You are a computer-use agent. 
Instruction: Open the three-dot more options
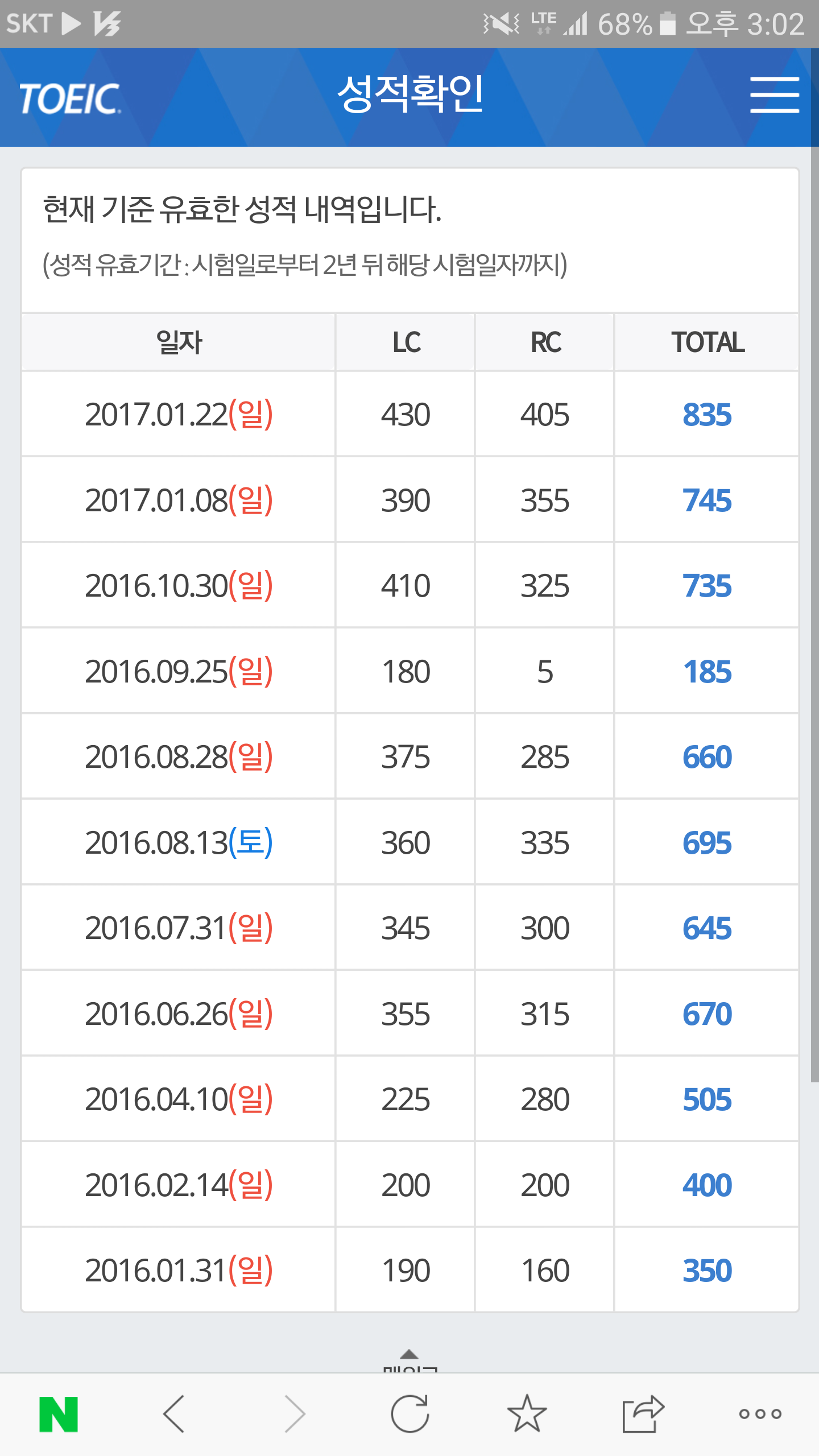point(760,1414)
